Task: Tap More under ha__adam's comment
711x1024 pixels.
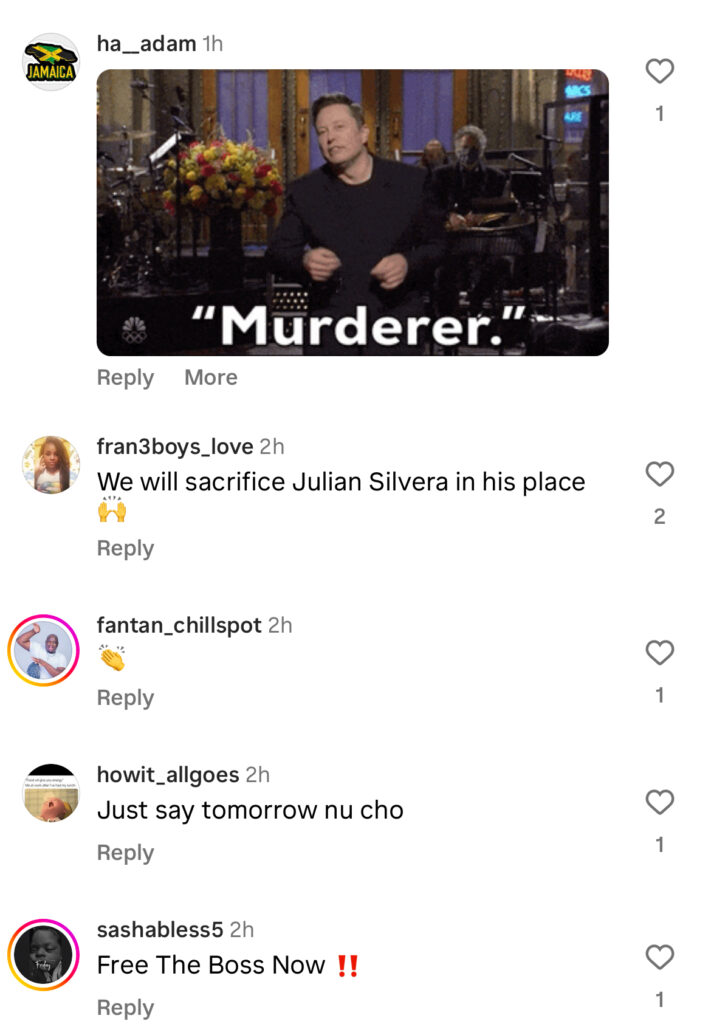Action: coord(210,378)
